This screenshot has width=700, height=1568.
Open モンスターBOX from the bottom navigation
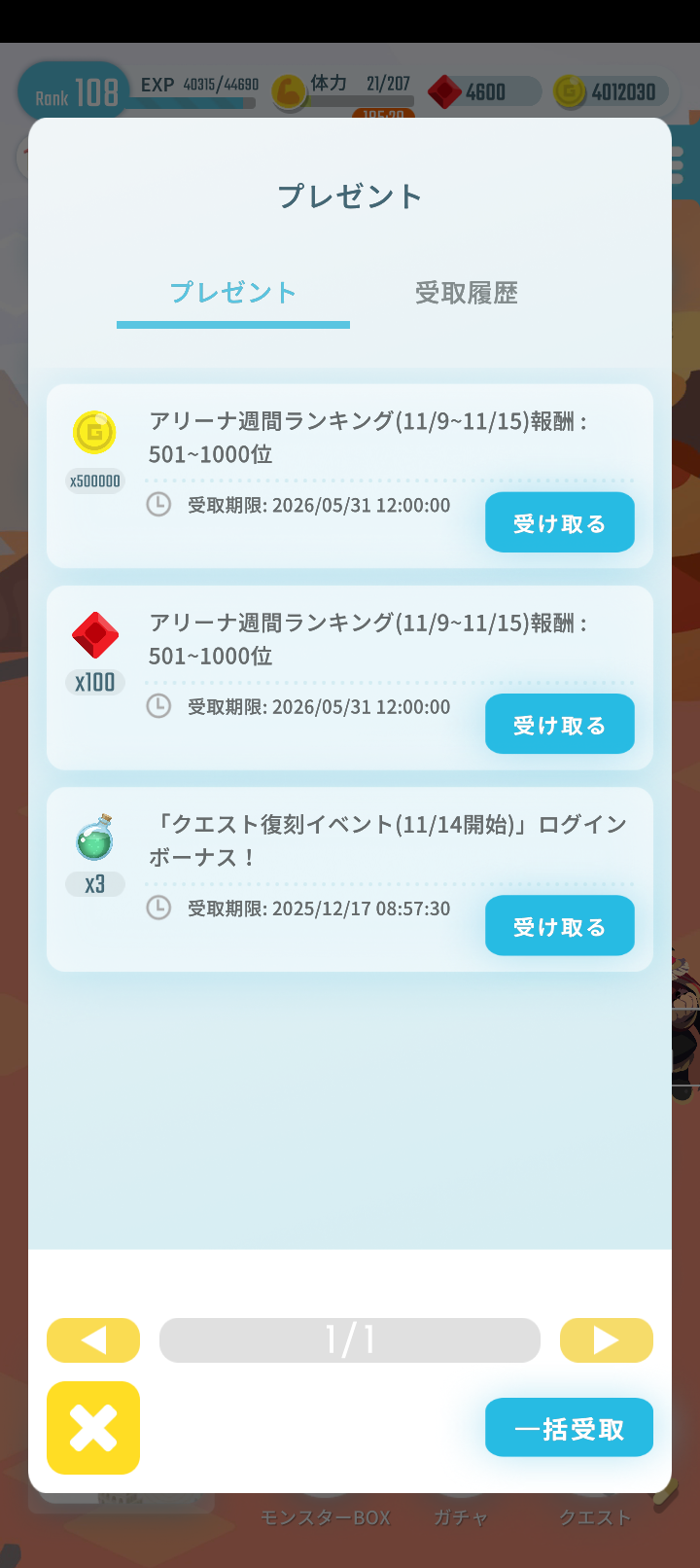325,1516
